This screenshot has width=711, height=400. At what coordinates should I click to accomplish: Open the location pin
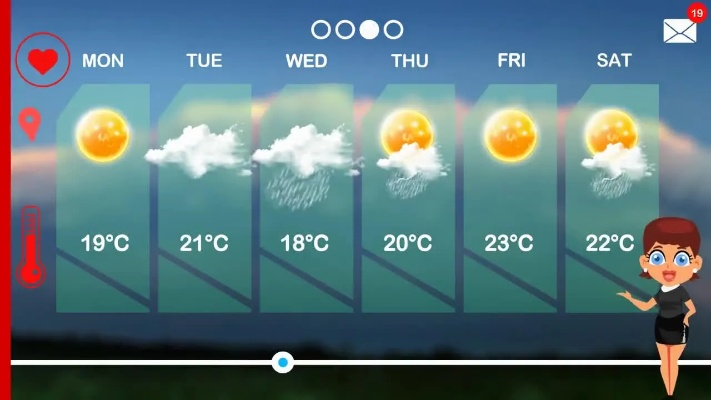[x=31, y=125]
